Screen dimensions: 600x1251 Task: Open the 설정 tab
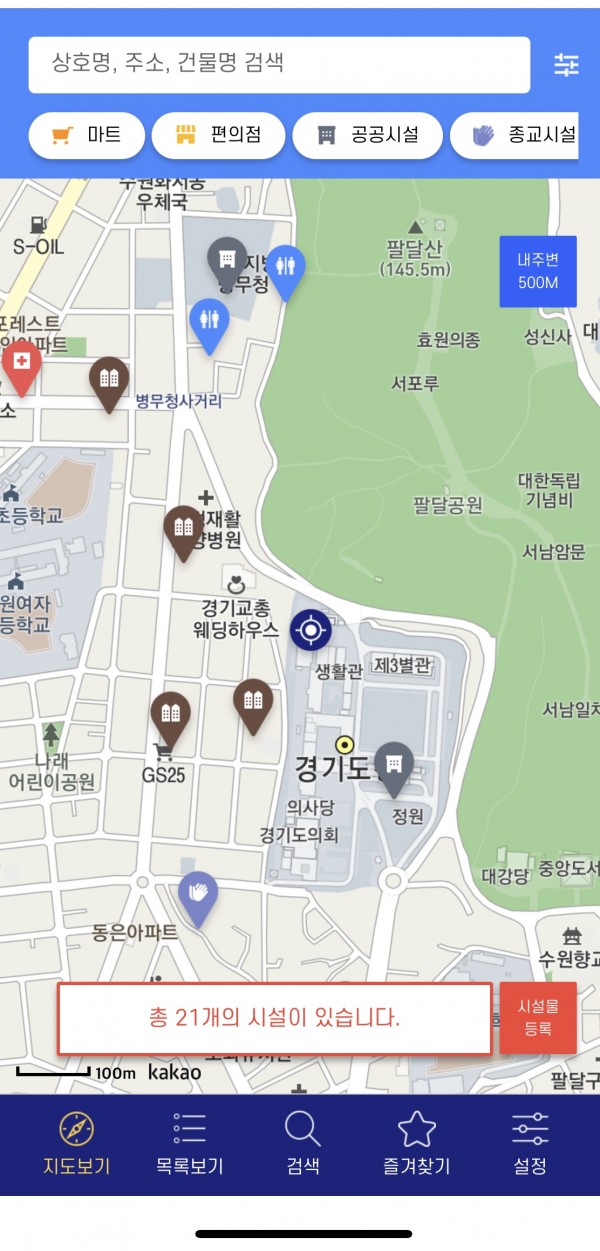[x=530, y=1145]
